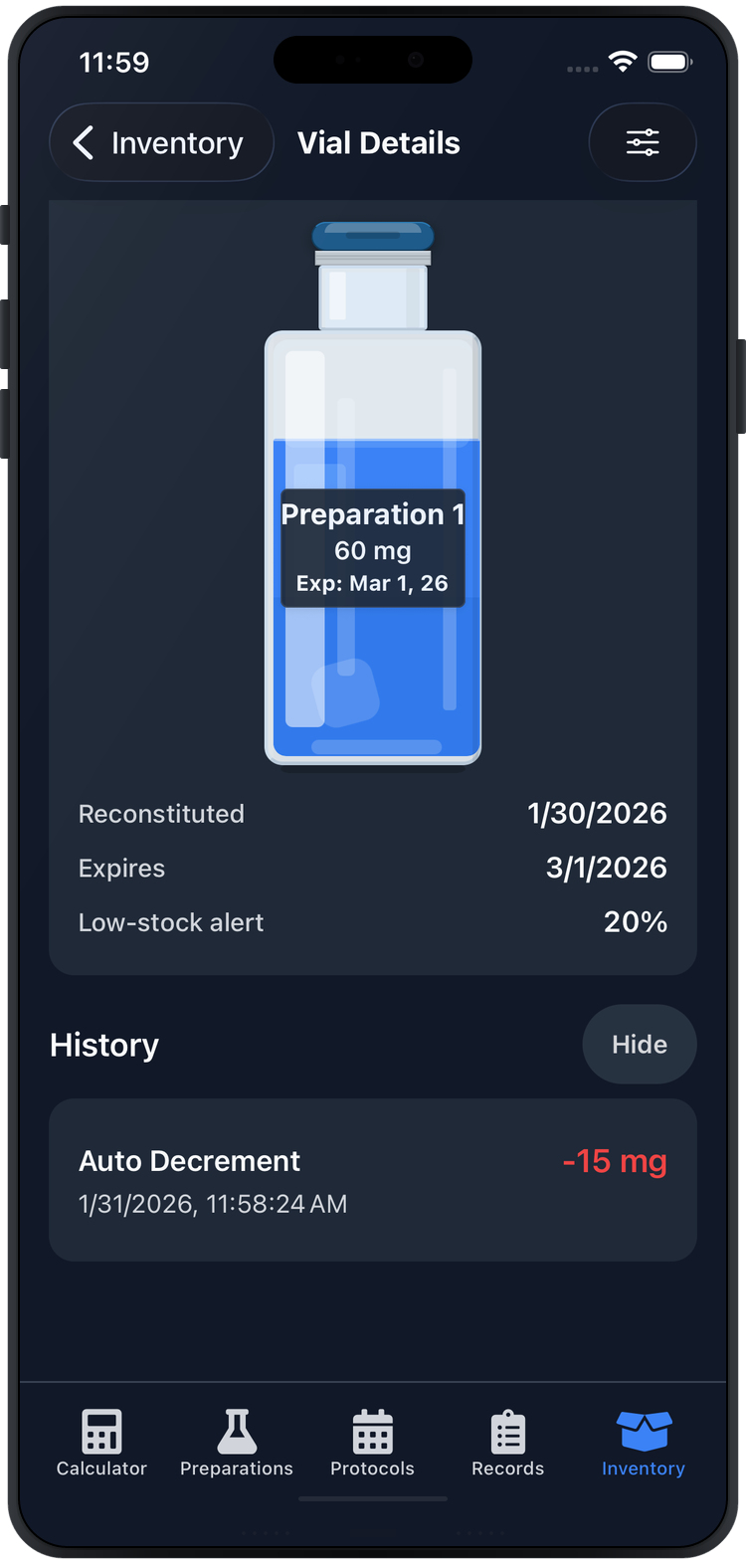Screen dimensions: 746x1568
Task: Switch to the Protocols tab label
Action: [x=372, y=1468]
